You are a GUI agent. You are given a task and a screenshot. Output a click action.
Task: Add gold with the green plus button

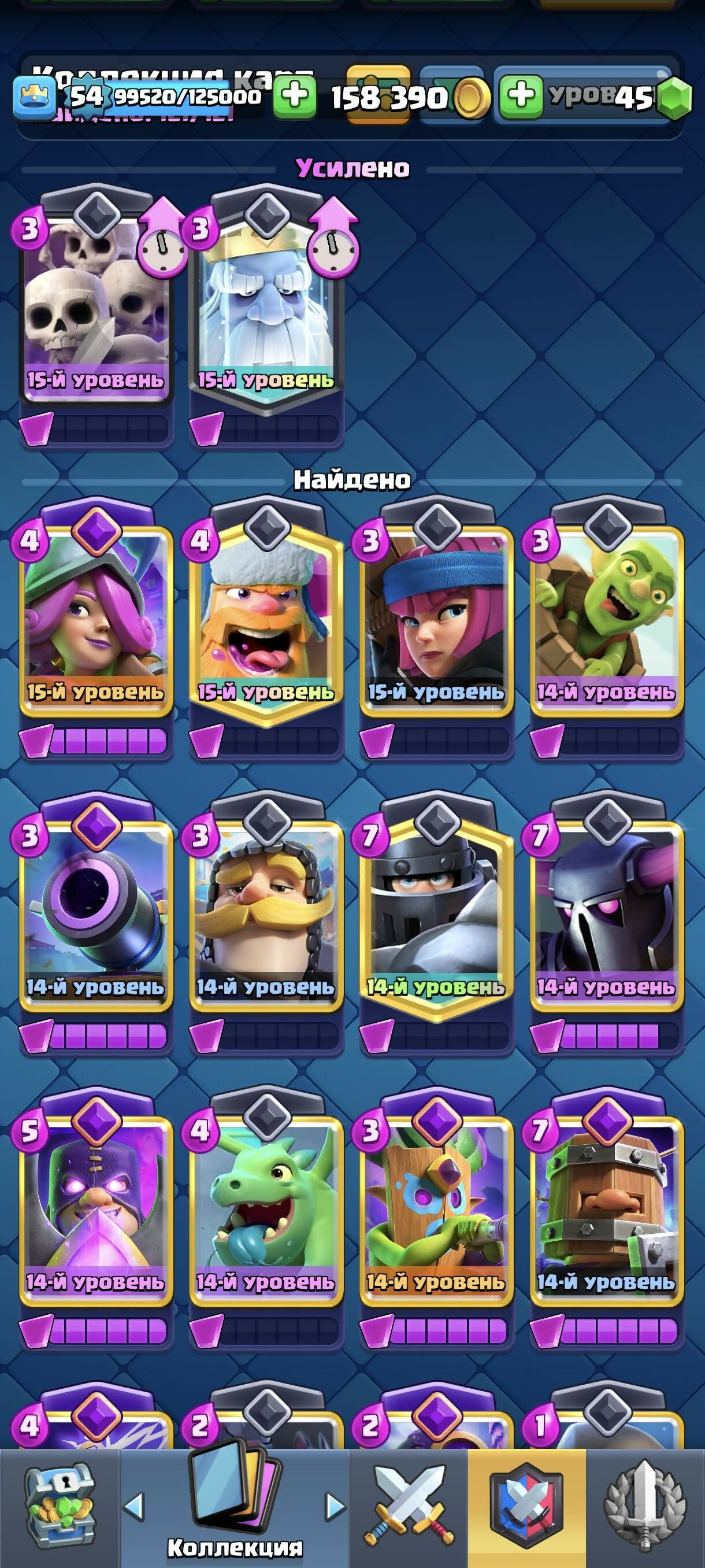coord(521,97)
